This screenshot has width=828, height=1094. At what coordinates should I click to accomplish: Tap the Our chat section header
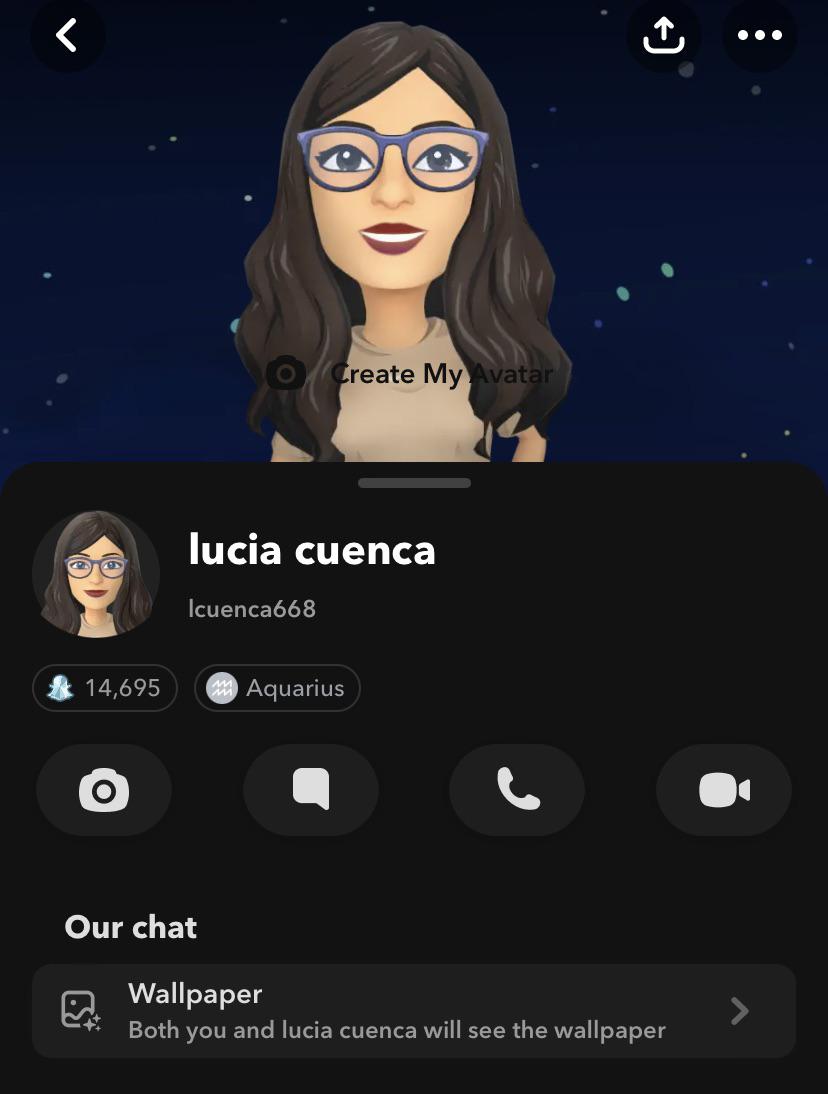click(130, 927)
